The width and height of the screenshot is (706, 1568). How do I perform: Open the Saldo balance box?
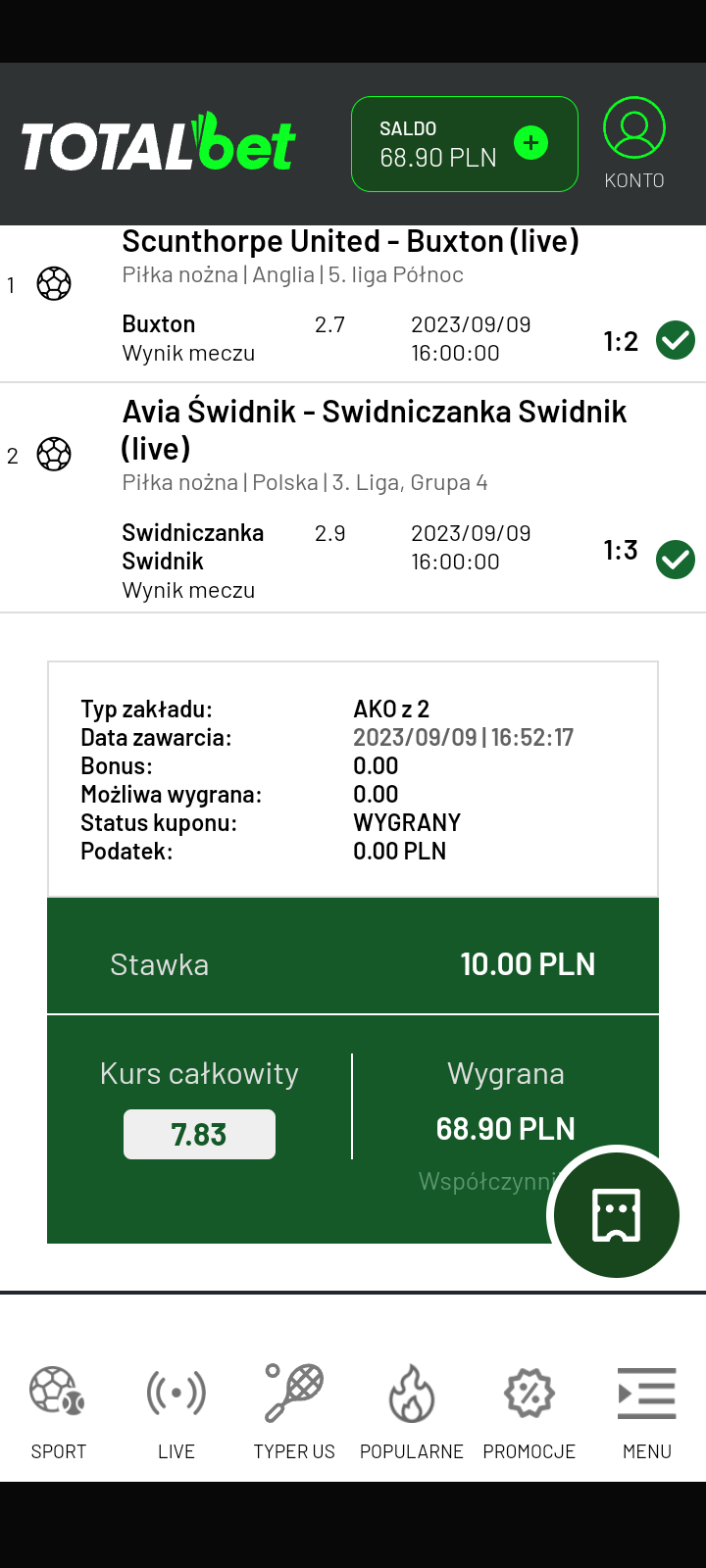[x=465, y=144]
